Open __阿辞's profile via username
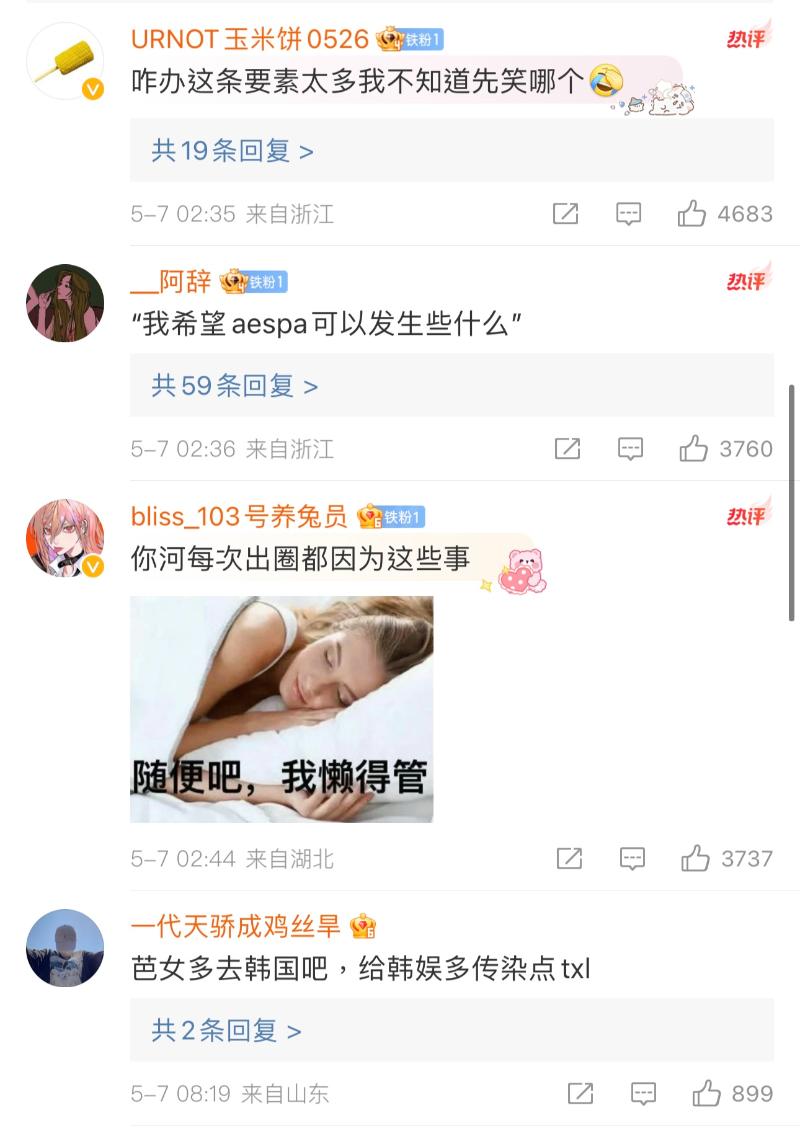This screenshot has height=1131, width=800. click(x=171, y=282)
